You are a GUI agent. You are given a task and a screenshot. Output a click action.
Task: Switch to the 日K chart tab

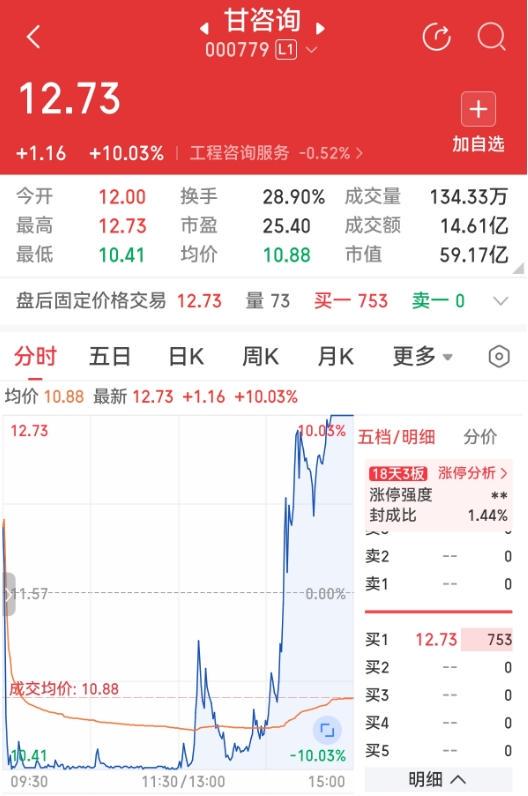(x=186, y=356)
